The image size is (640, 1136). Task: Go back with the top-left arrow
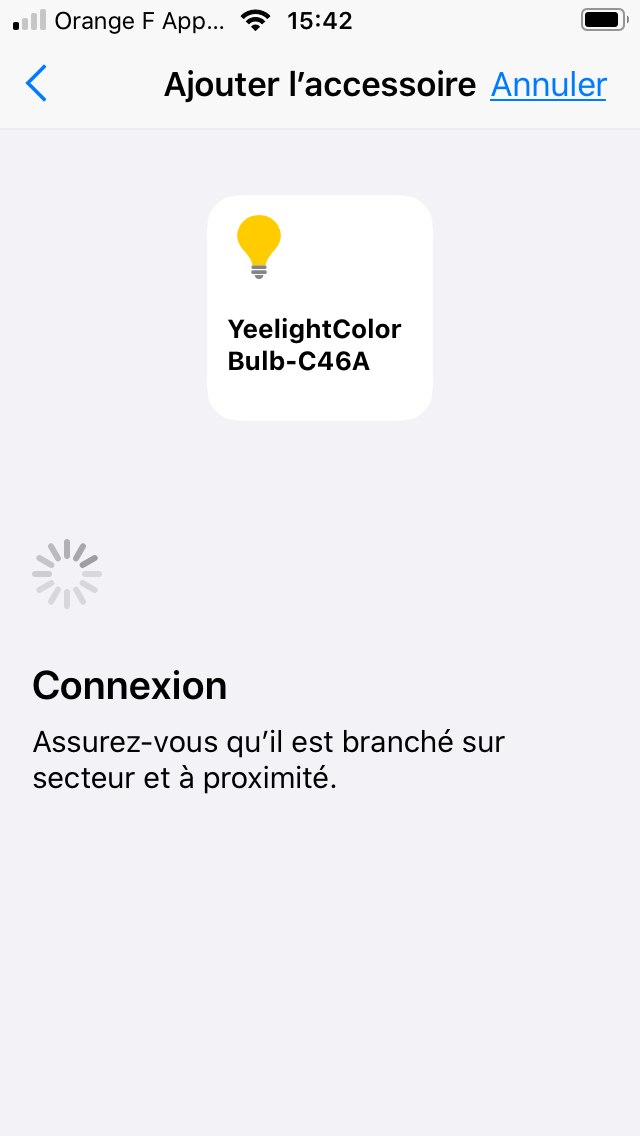(36, 84)
